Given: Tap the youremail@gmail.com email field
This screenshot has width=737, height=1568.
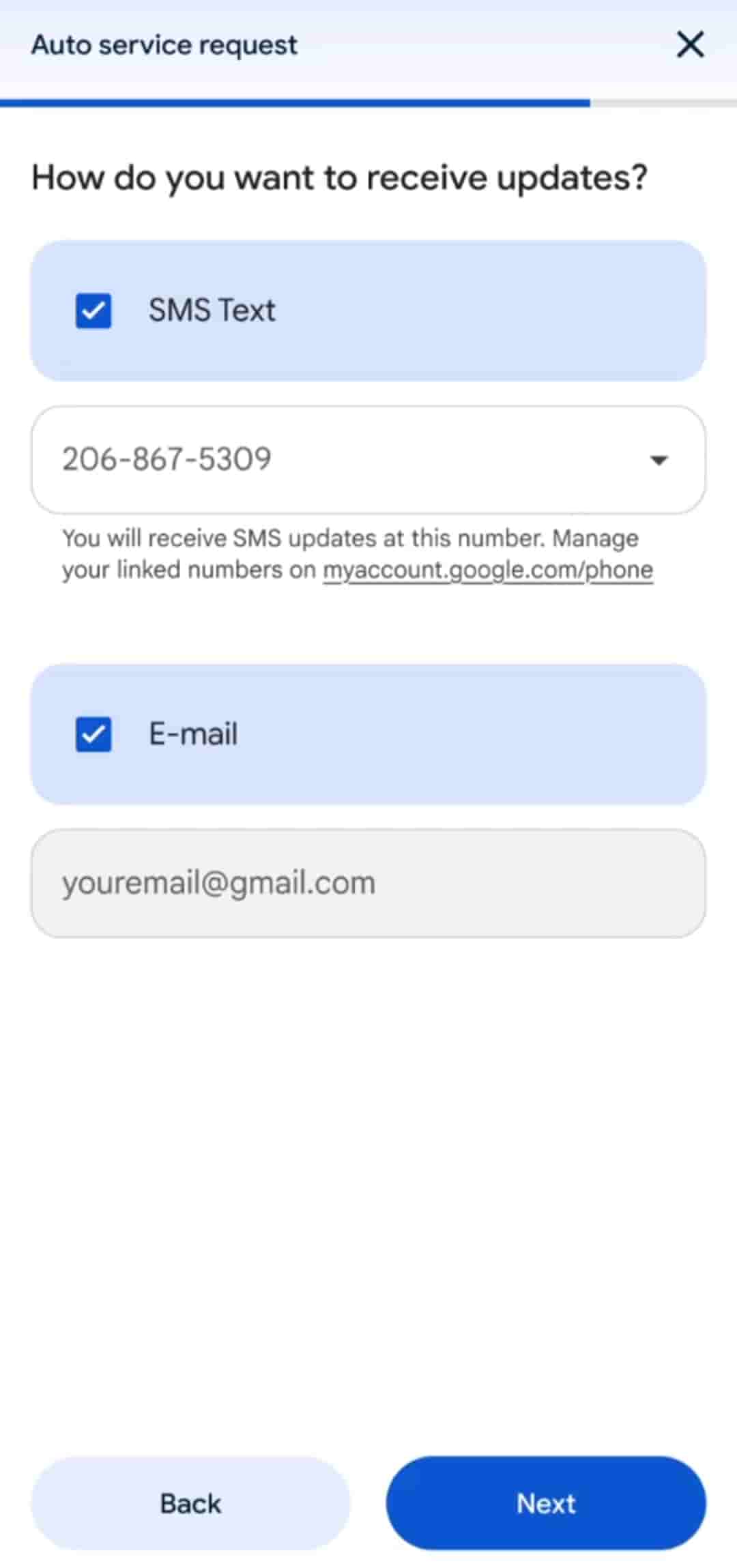Looking at the screenshot, I should pos(369,883).
